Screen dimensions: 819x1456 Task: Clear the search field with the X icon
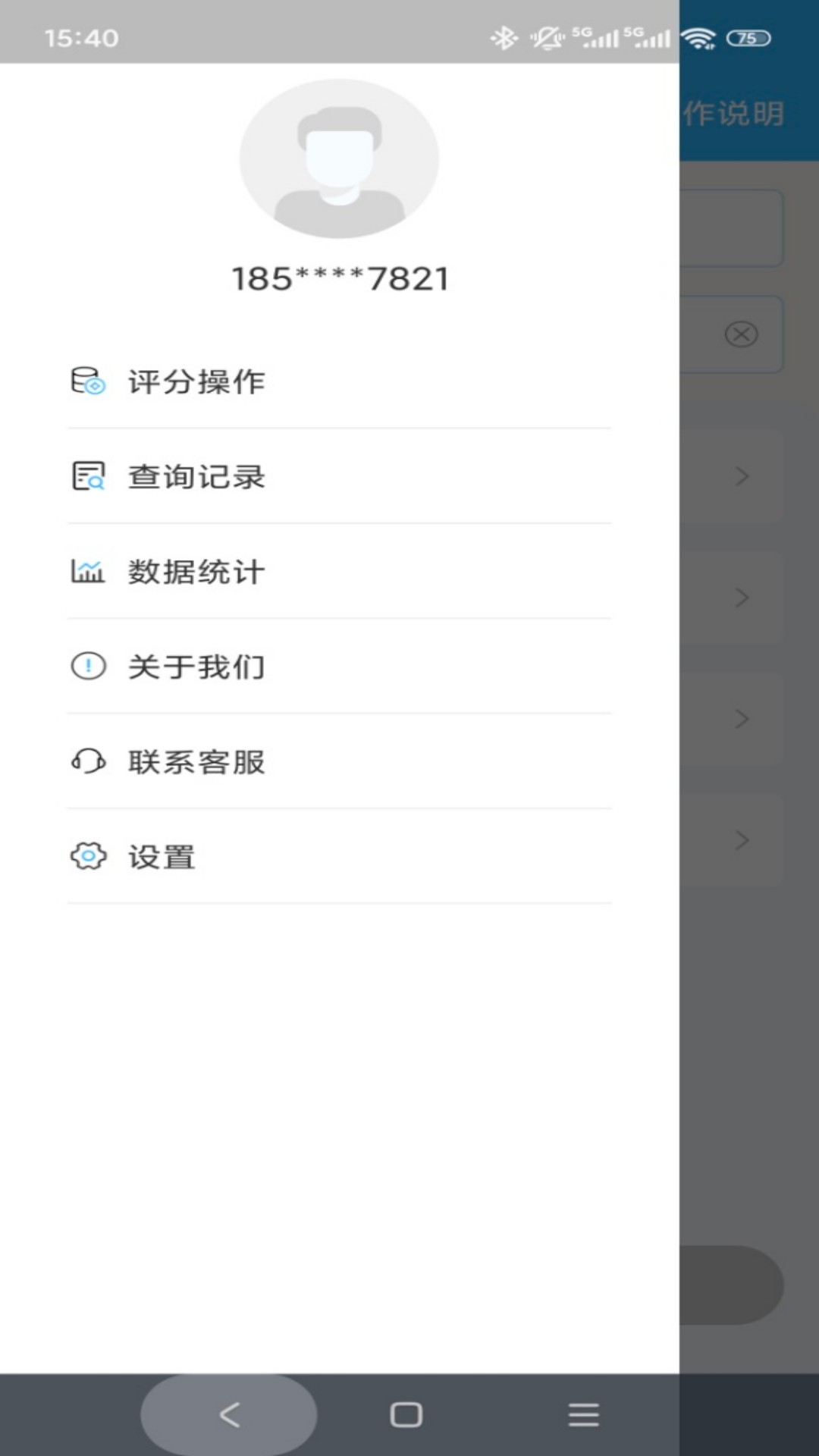pos(741,334)
